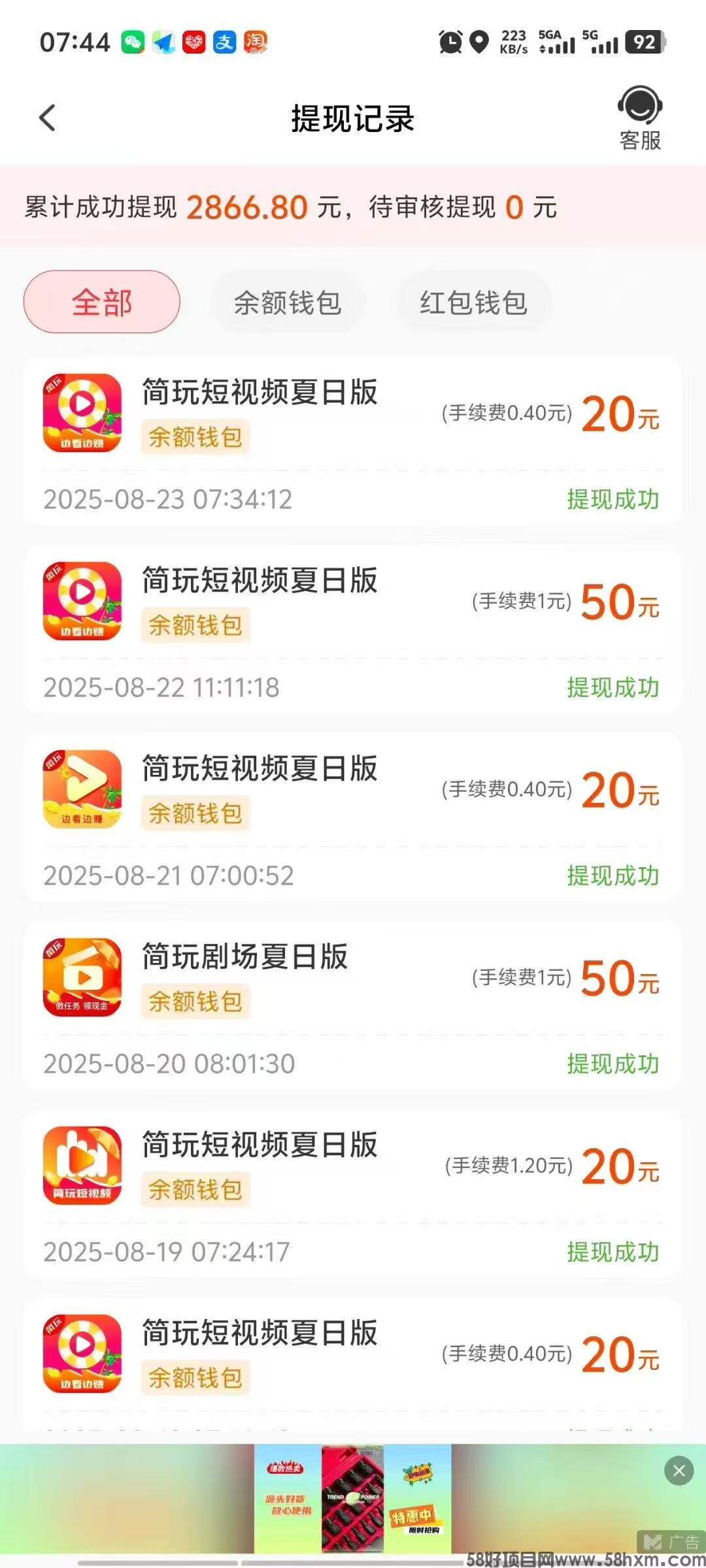Open the 累计成功提现 2866.80 amount banner
706x1568 pixels.
[246, 206]
